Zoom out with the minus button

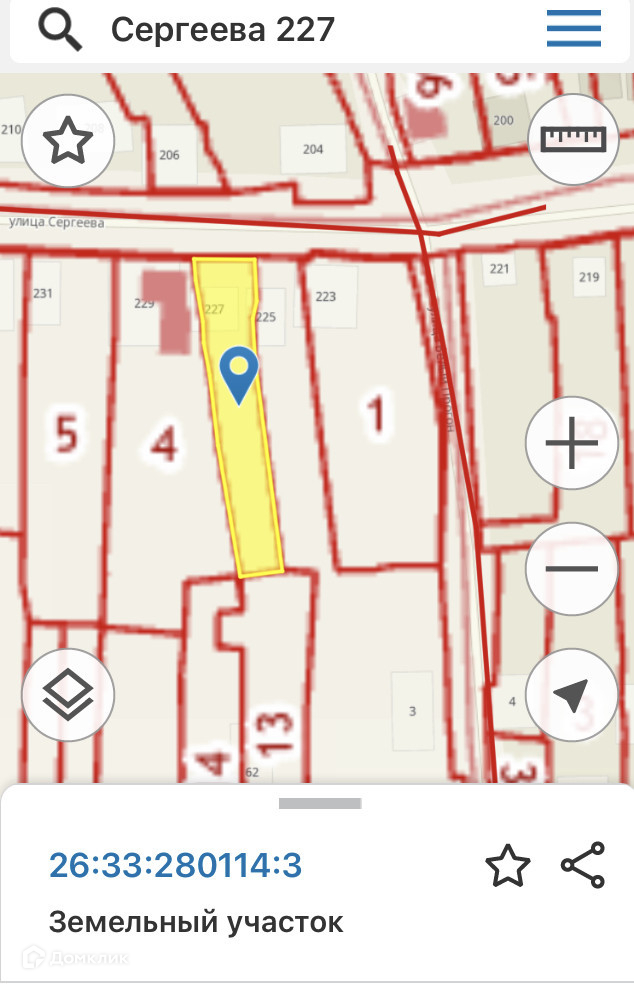[572, 569]
